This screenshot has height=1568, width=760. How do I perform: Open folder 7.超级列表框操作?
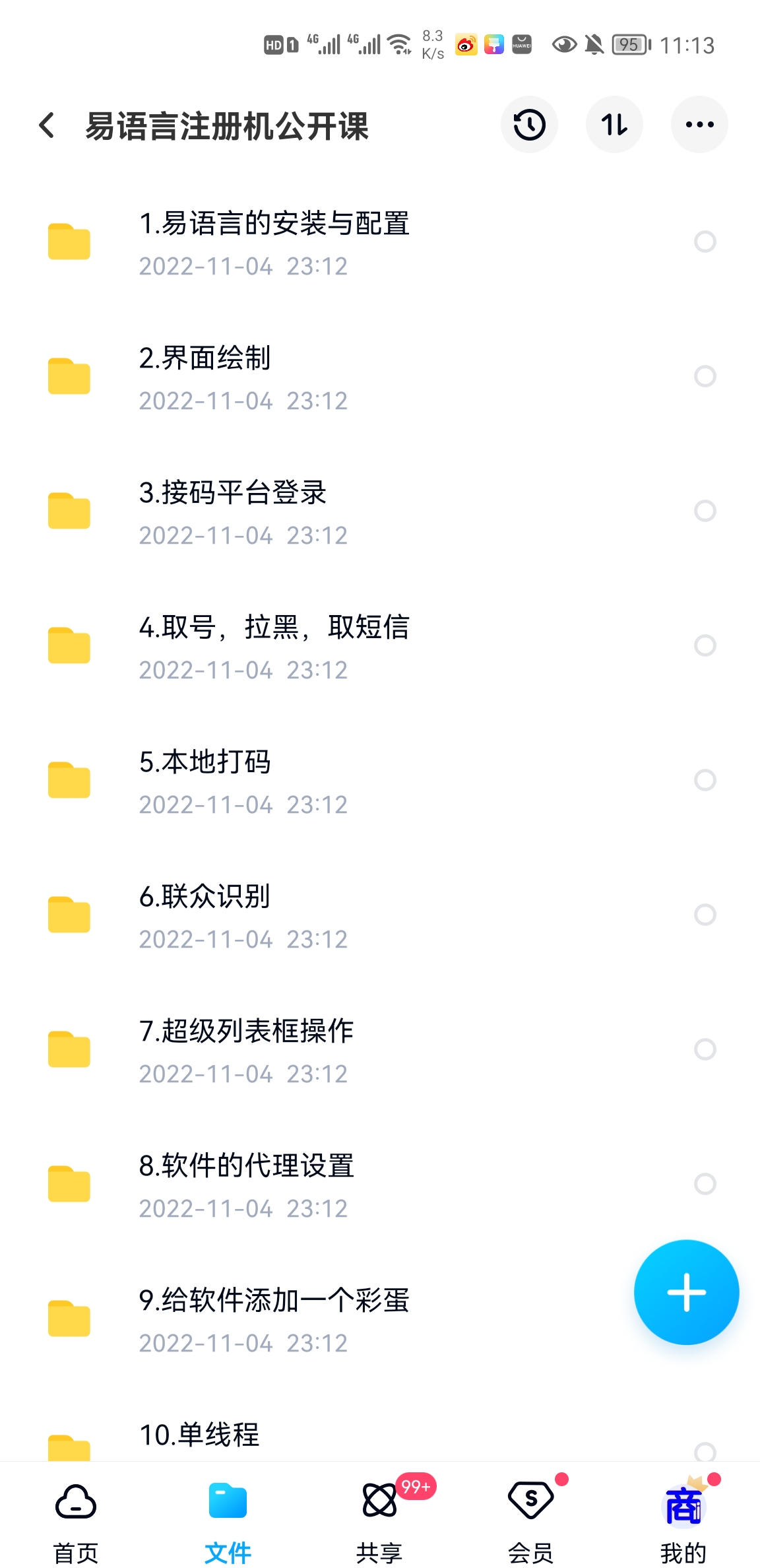(x=246, y=1050)
